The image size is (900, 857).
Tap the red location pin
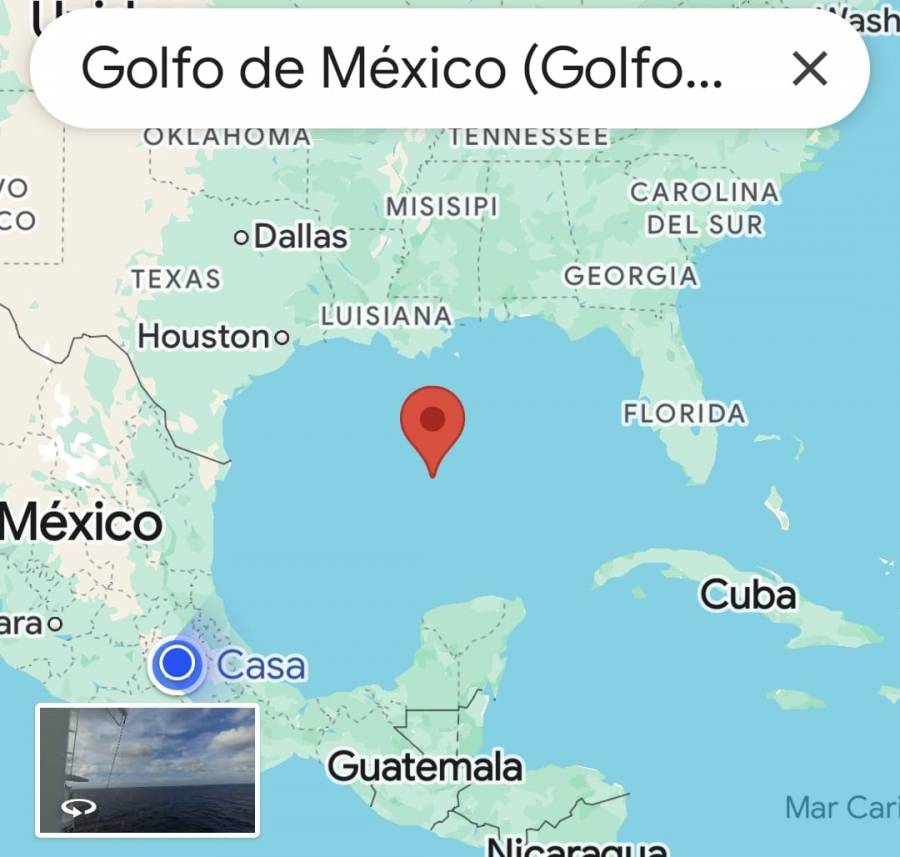(x=432, y=423)
